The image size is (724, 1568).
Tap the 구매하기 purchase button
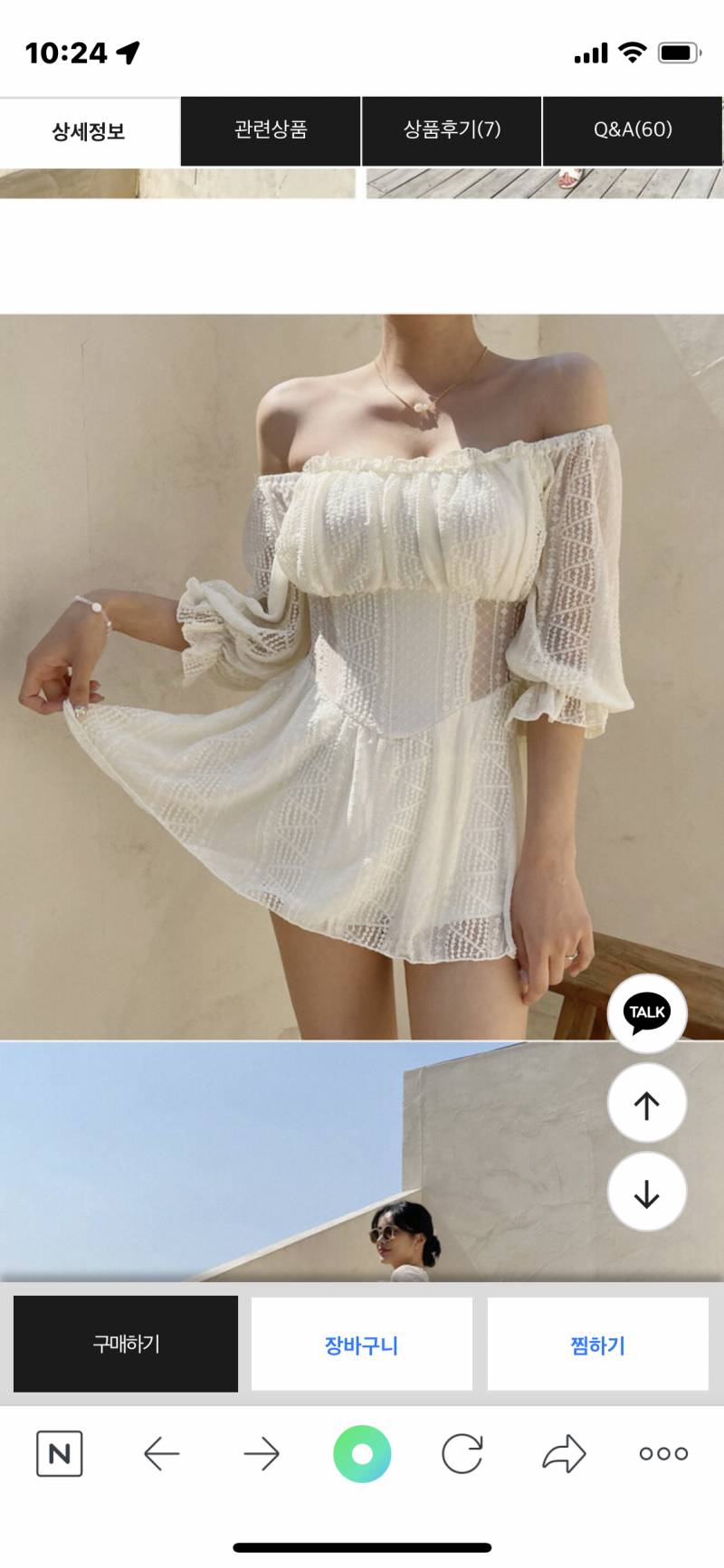click(x=125, y=1344)
